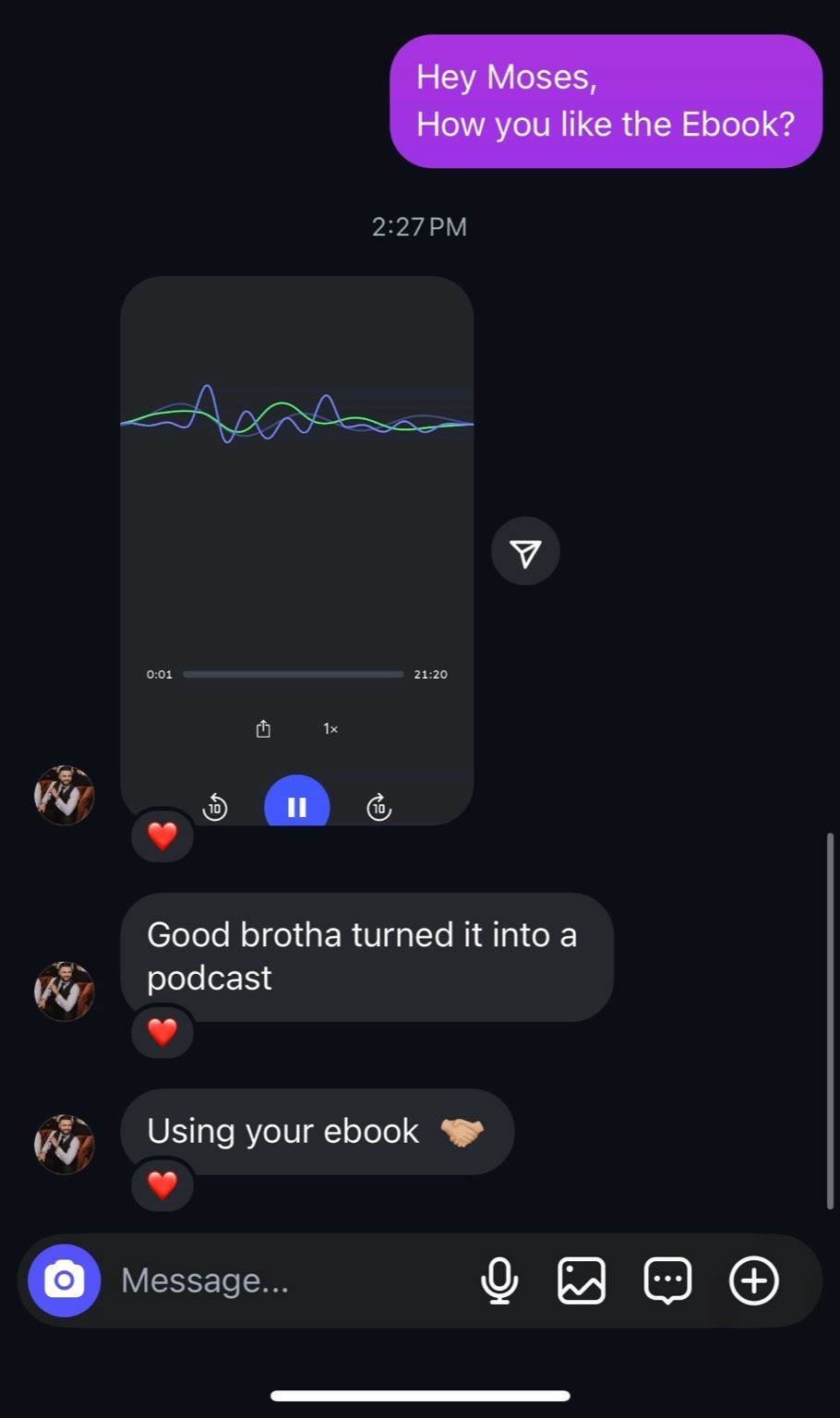Open the sticker and GIF picker
This screenshot has height=1418, width=840.
click(667, 1280)
